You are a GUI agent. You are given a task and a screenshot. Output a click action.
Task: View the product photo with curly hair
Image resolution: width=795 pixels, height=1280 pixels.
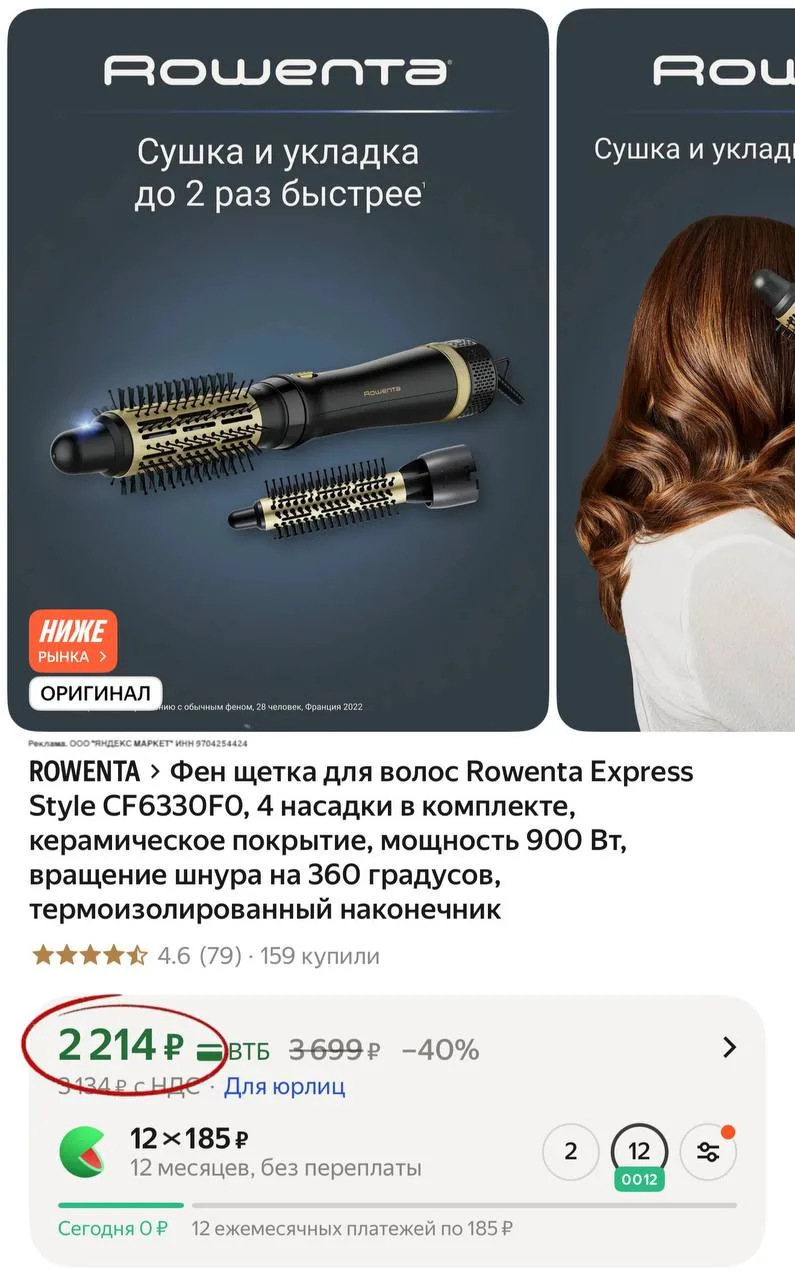click(x=690, y=400)
